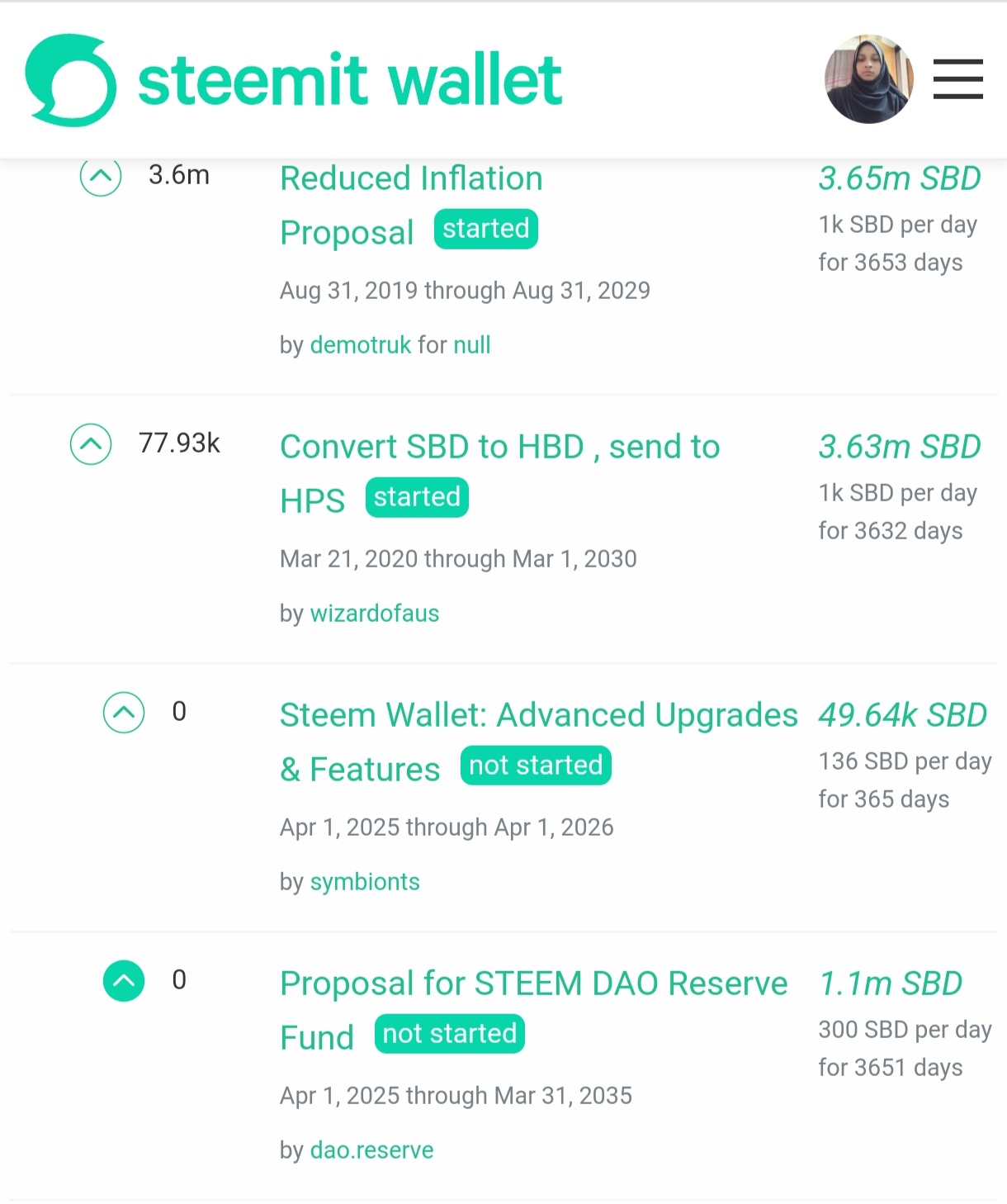This screenshot has height=1204, width=1007.
Task: Open Proposal for STEEM DAO Reserve Fund
Action: point(533,984)
